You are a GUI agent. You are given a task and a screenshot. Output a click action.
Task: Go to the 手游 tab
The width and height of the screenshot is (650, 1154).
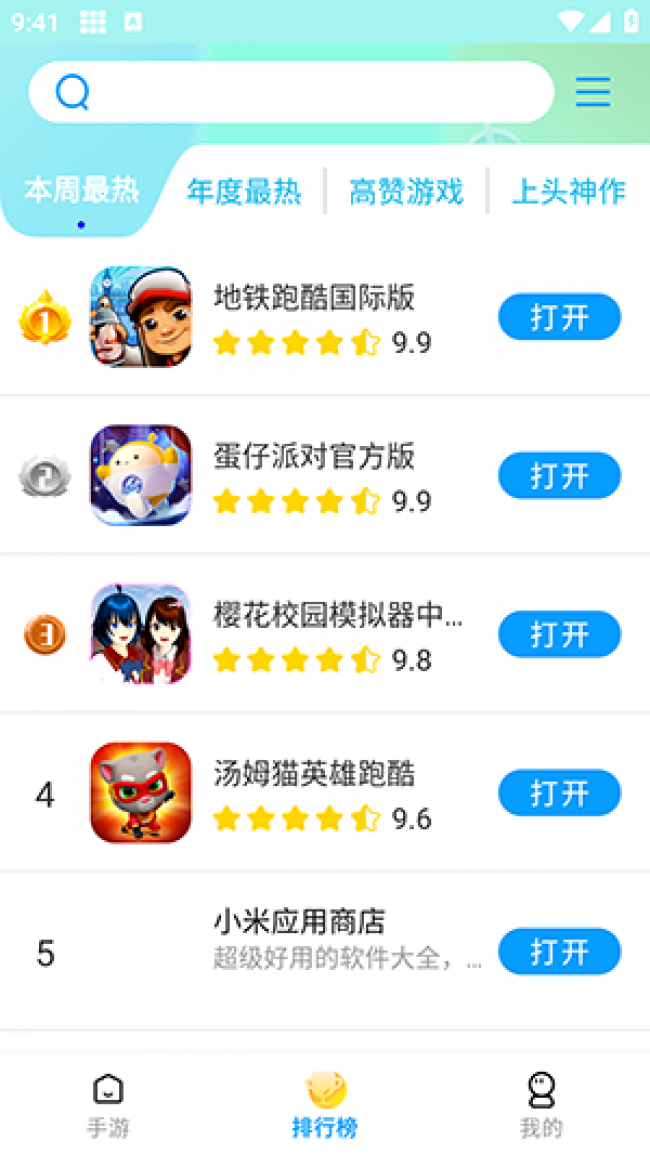pos(108,1106)
